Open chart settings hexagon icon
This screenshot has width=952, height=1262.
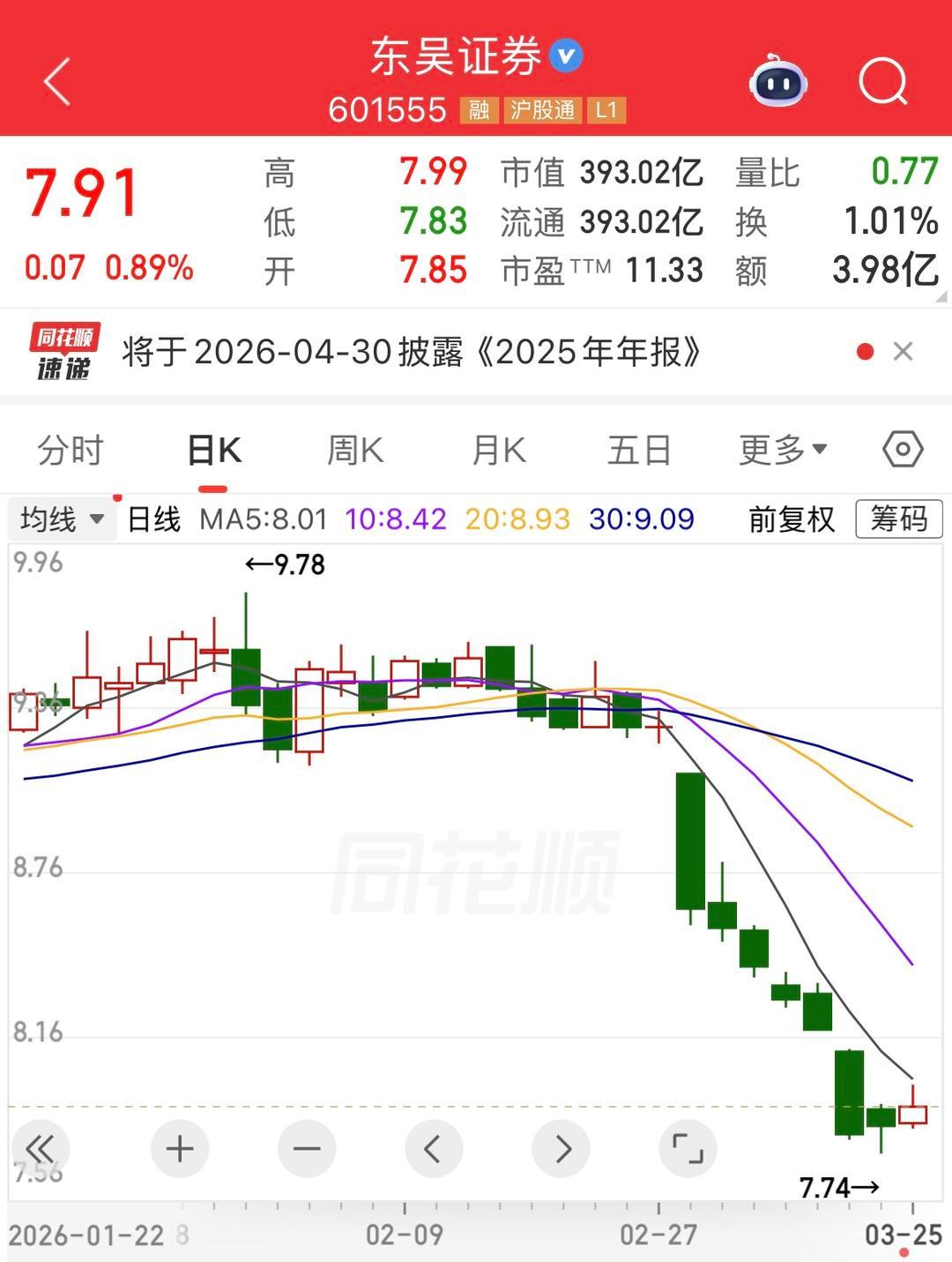point(903,450)
